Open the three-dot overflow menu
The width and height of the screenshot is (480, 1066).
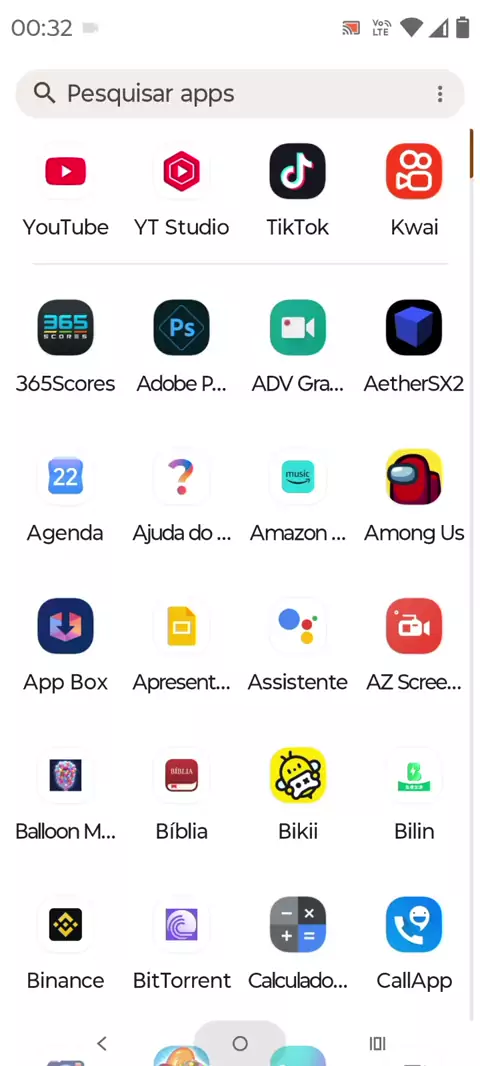tap(440, 94)
